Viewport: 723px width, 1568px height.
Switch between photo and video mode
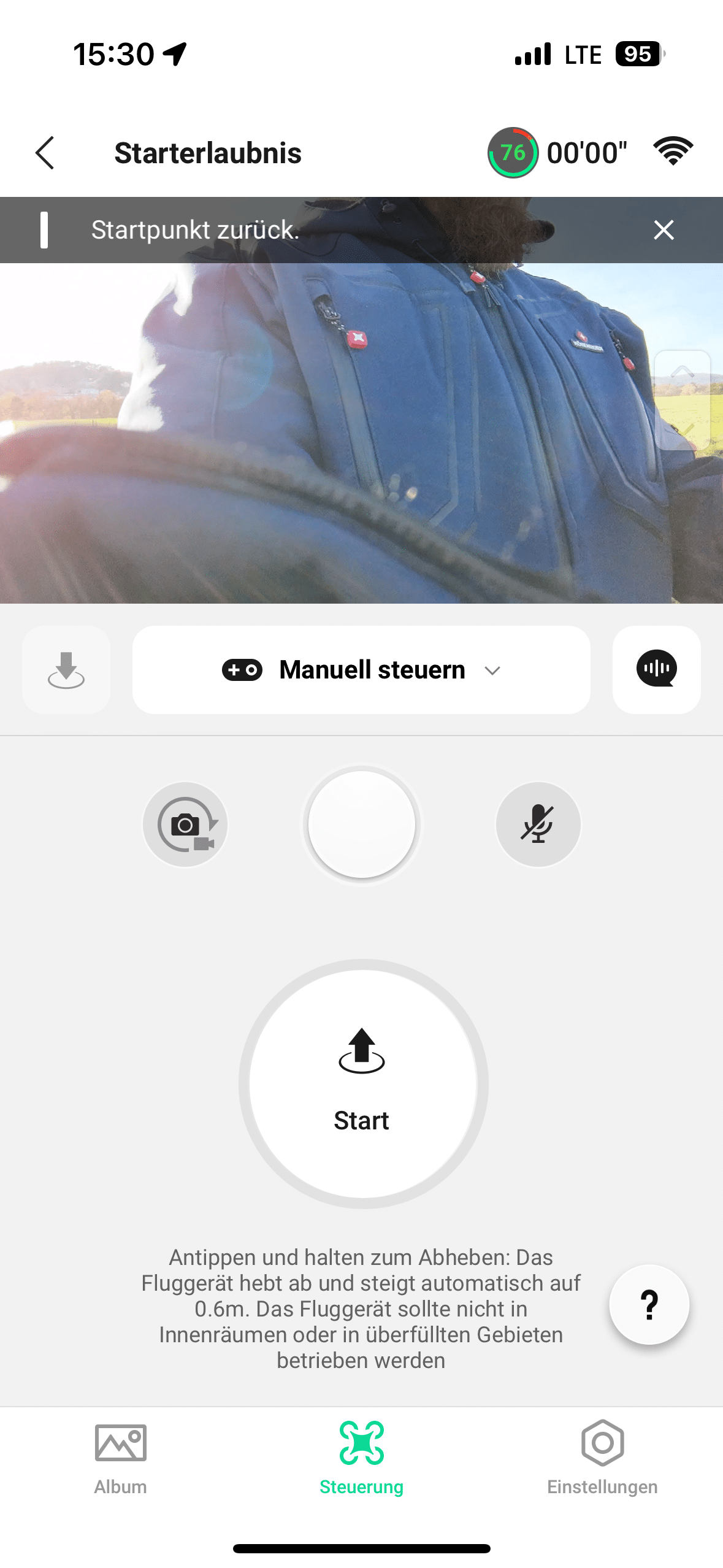[185, 824]
